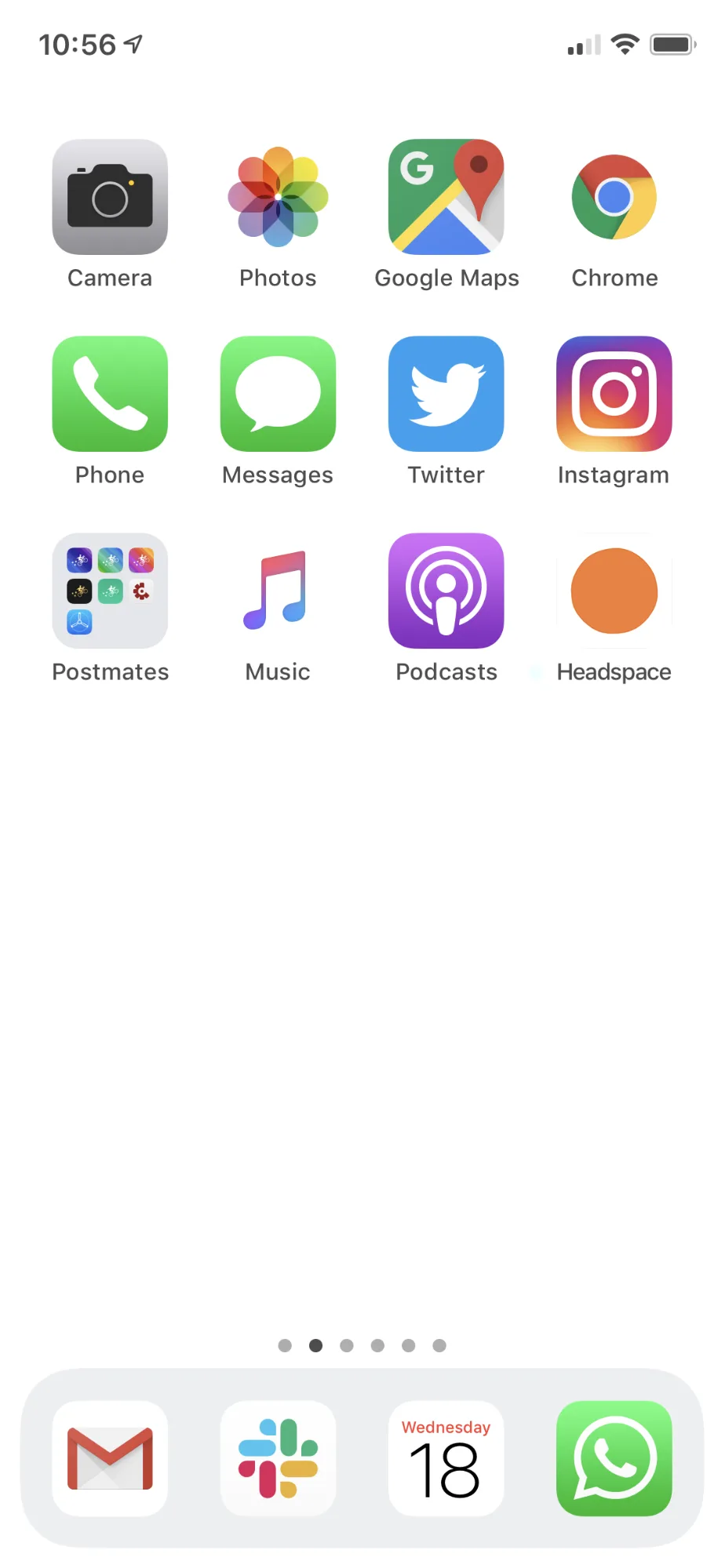Tap the home screen page indicator dots
Viewport: 725px width, 1568px height.
[362, 1345]
